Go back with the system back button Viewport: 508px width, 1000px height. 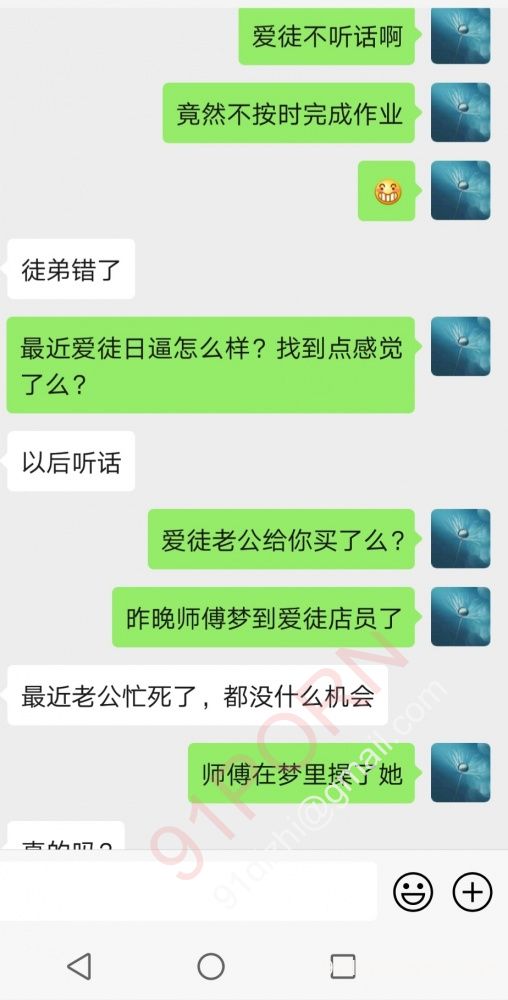coord(80,966)
